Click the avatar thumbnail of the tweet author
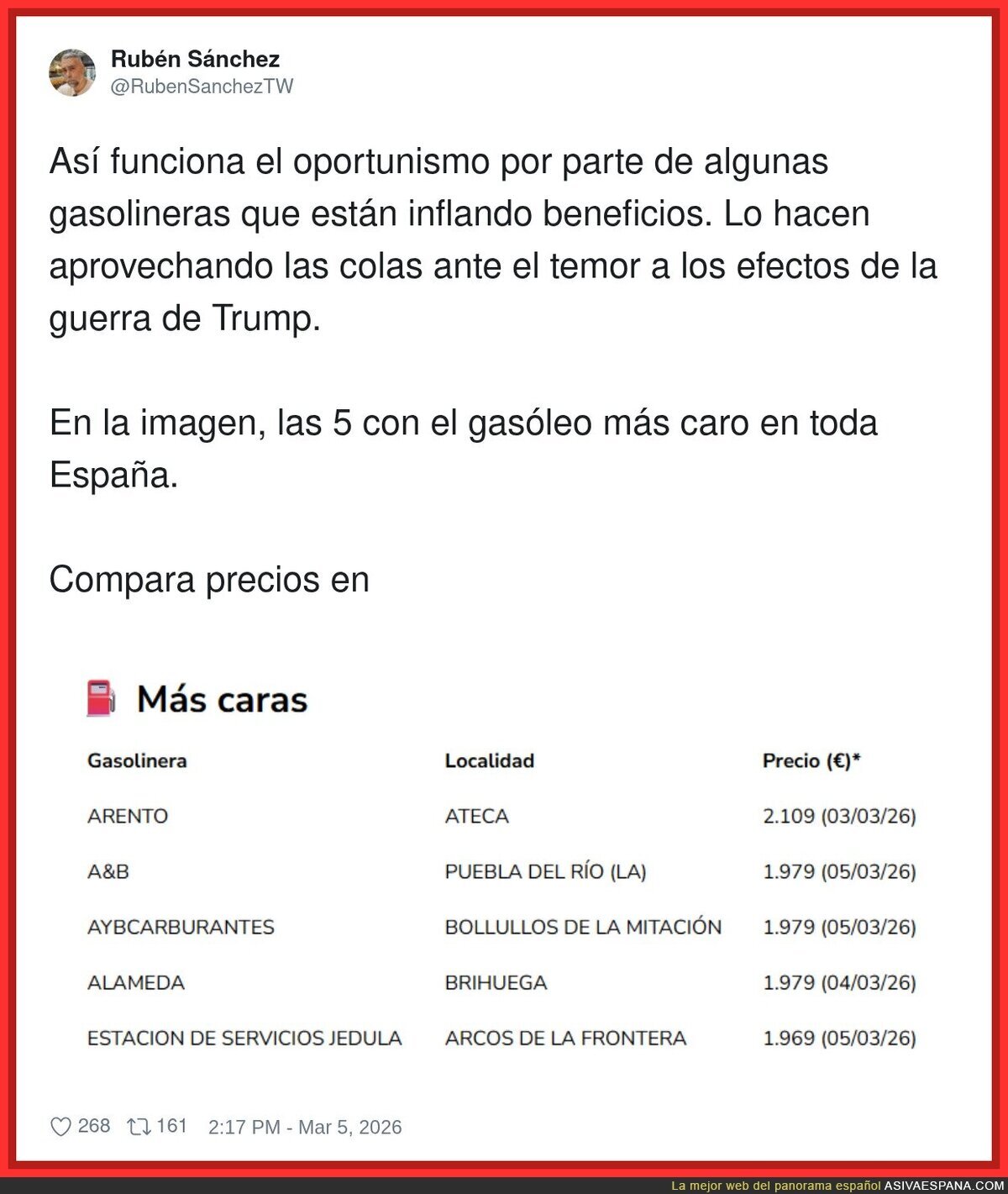Image resolution: width=1008 pixels, height=1194 pixels. pyautogui.click(x=73, y=73)
